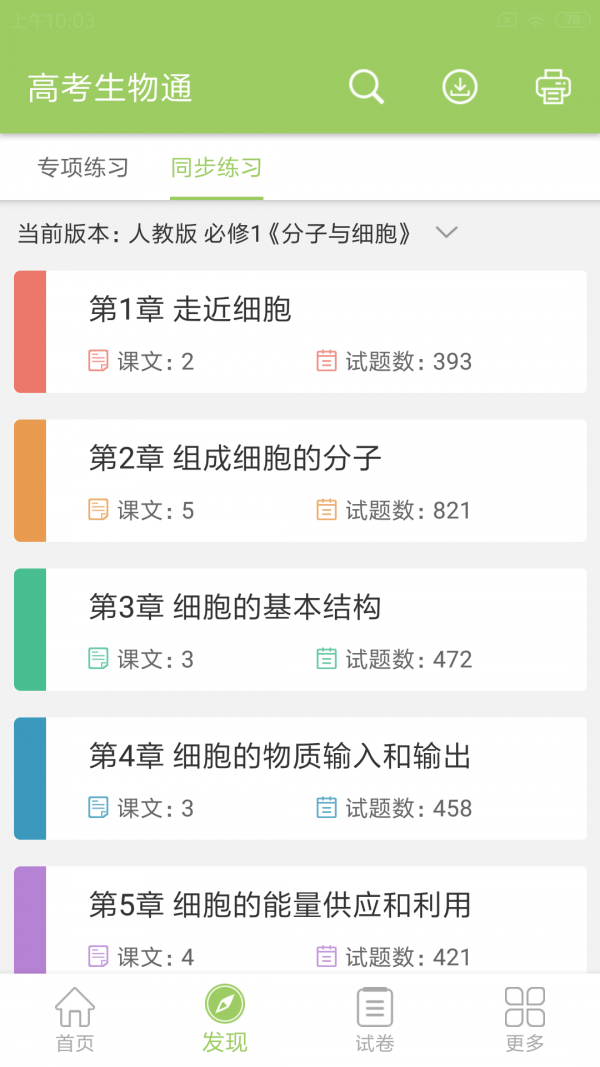Open 第4章 细胞的物质输入和输出
This screenshot has height=1067, width=600.
pos(300,779)
